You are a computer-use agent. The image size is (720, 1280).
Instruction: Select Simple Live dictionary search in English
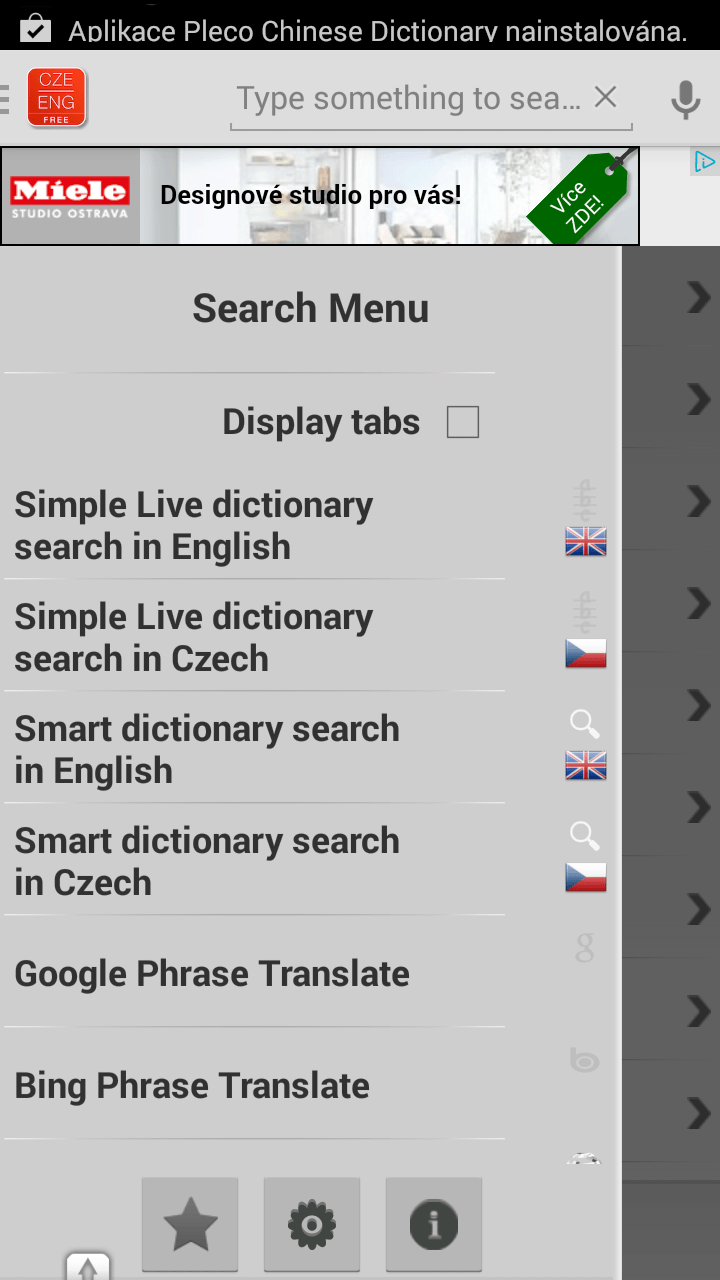tap(253, 525)
